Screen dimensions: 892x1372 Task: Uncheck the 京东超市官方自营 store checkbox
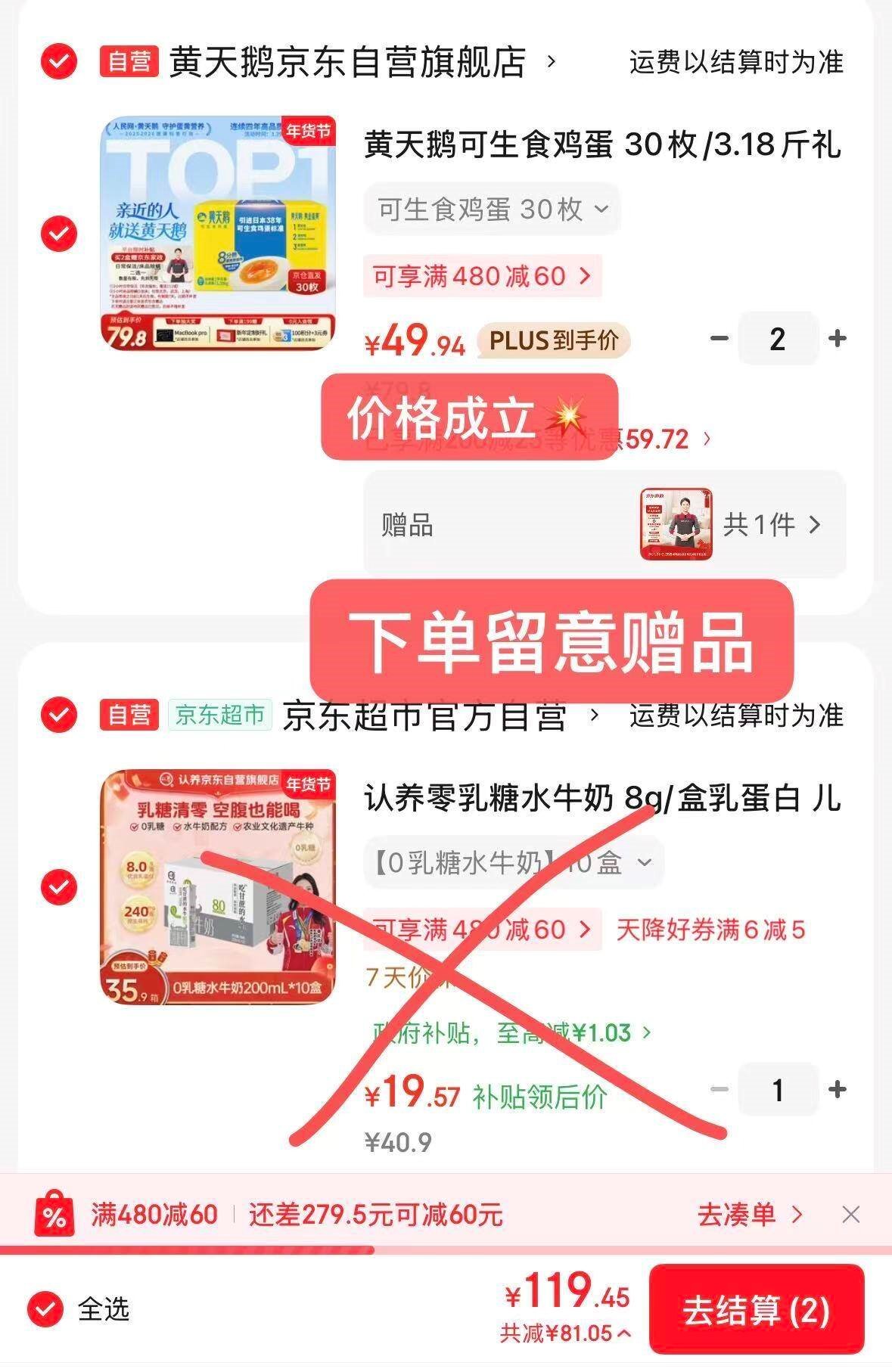[59, 714]
